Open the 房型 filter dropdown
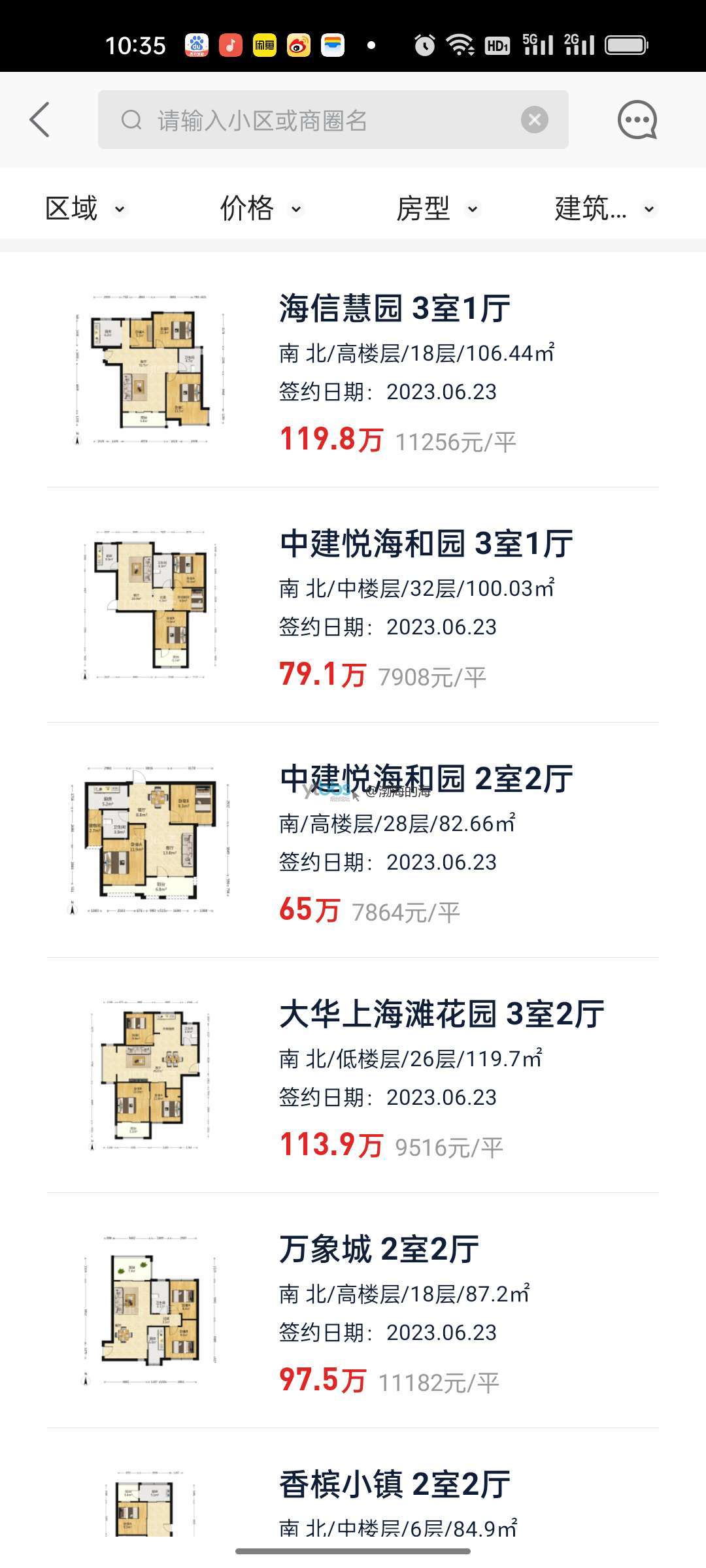The height and width of the screenshot is (1568, 706). tap(437, 209)
